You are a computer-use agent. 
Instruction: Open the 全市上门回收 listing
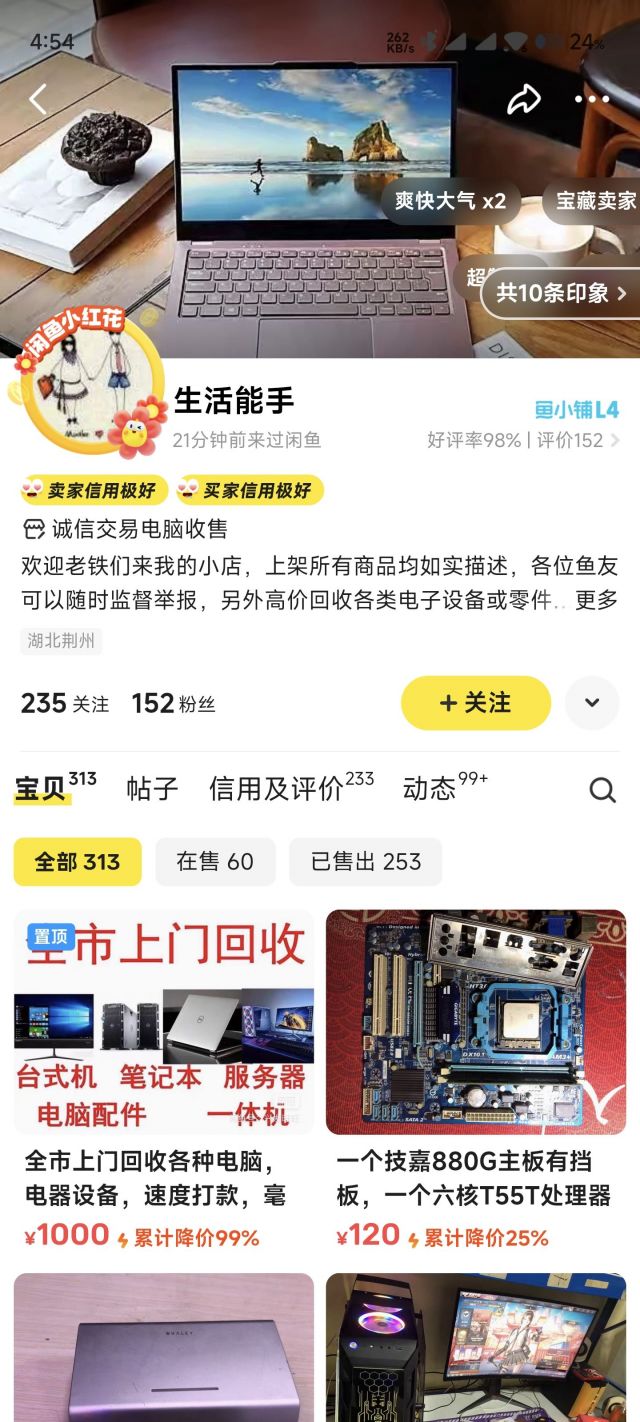(x=163, y=1080)
